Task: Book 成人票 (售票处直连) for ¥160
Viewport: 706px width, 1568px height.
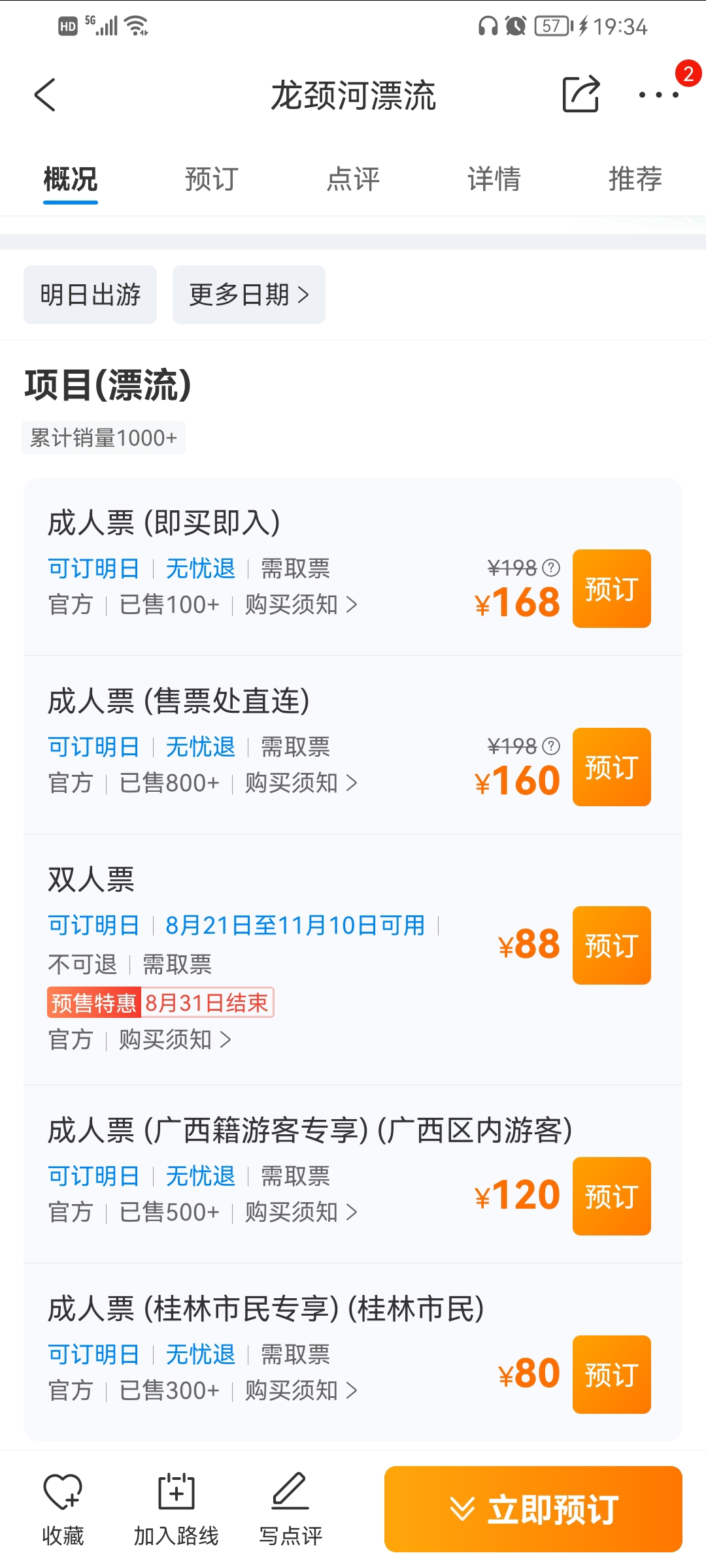Action: [611, 767]
